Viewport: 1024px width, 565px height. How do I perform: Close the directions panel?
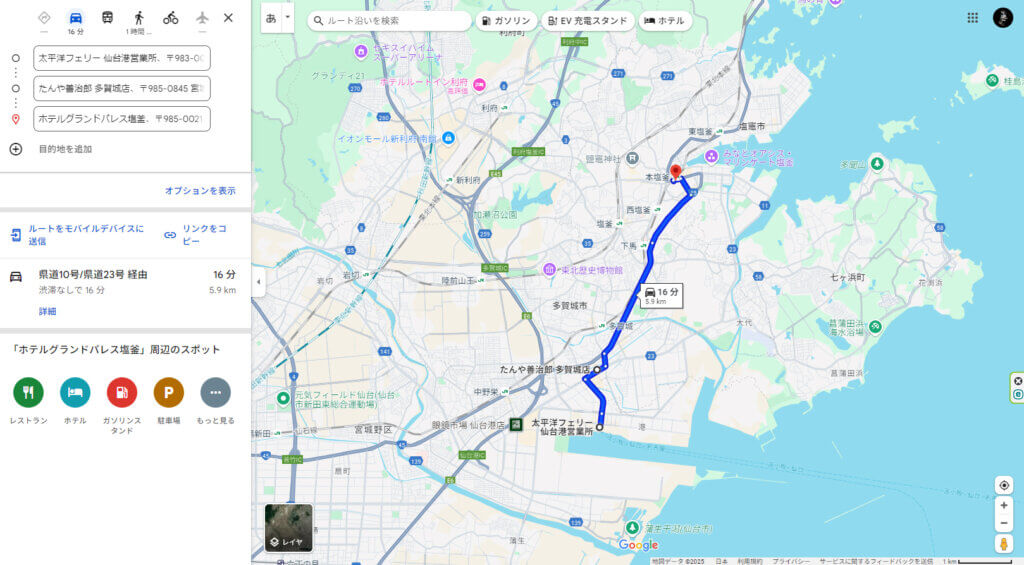point(228,18)
